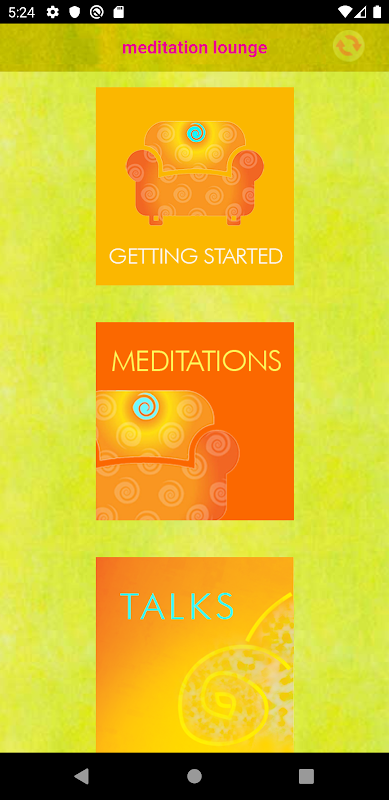The height and width of the screenshot is (800, 389).
Task: Go back using the system back button
Action: tap(82, 776)
